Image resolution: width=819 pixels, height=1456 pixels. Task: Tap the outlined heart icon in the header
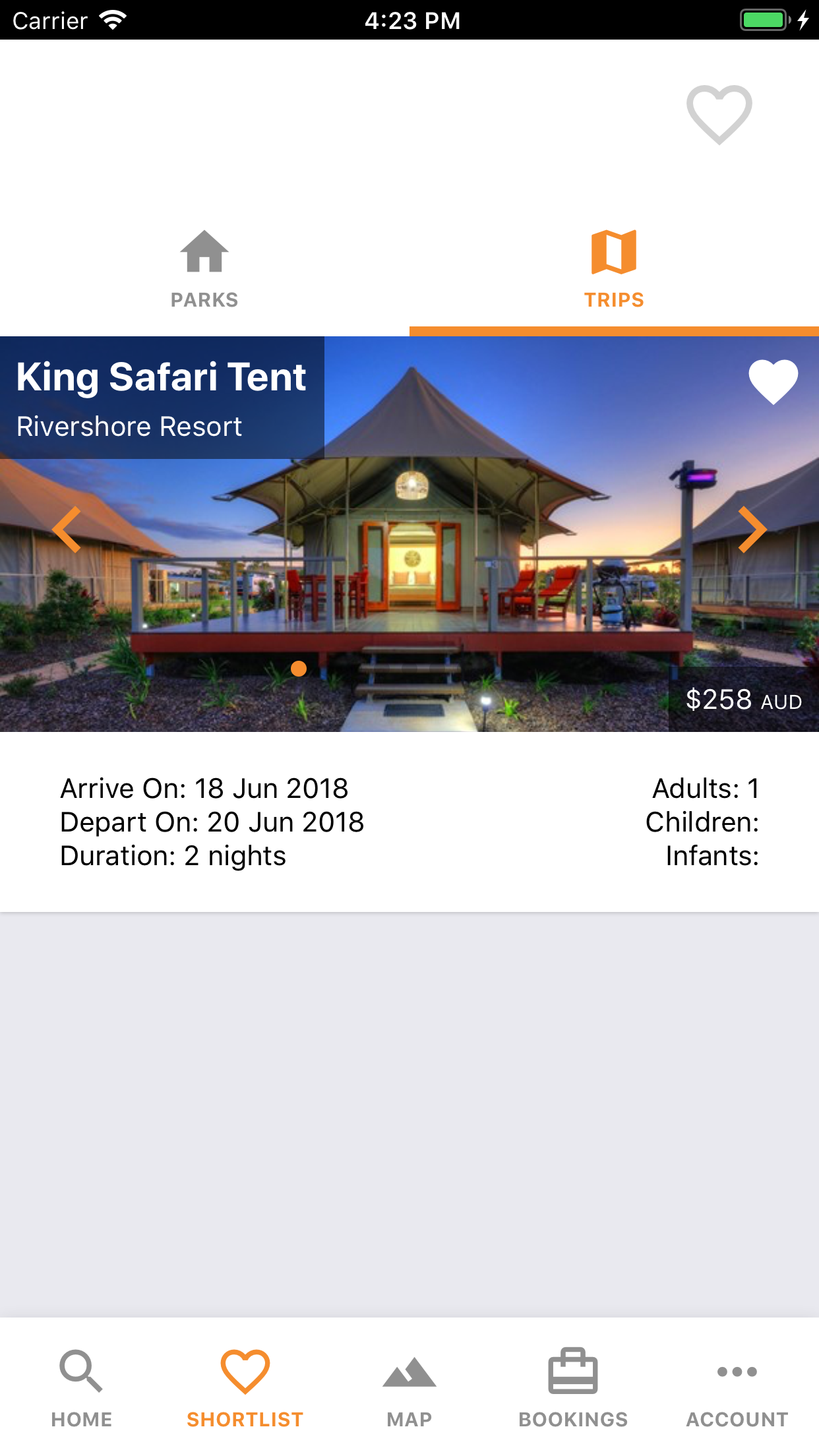coord(719,115)
